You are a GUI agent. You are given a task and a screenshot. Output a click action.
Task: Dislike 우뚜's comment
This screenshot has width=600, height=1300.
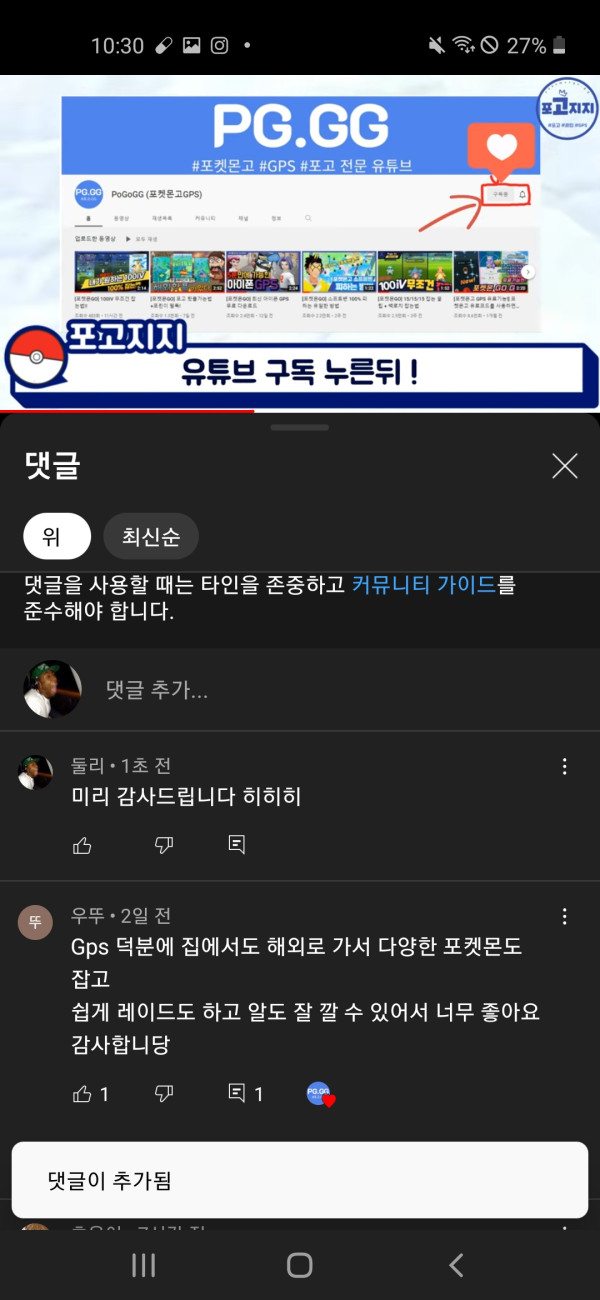click(x=164, y=1093)
